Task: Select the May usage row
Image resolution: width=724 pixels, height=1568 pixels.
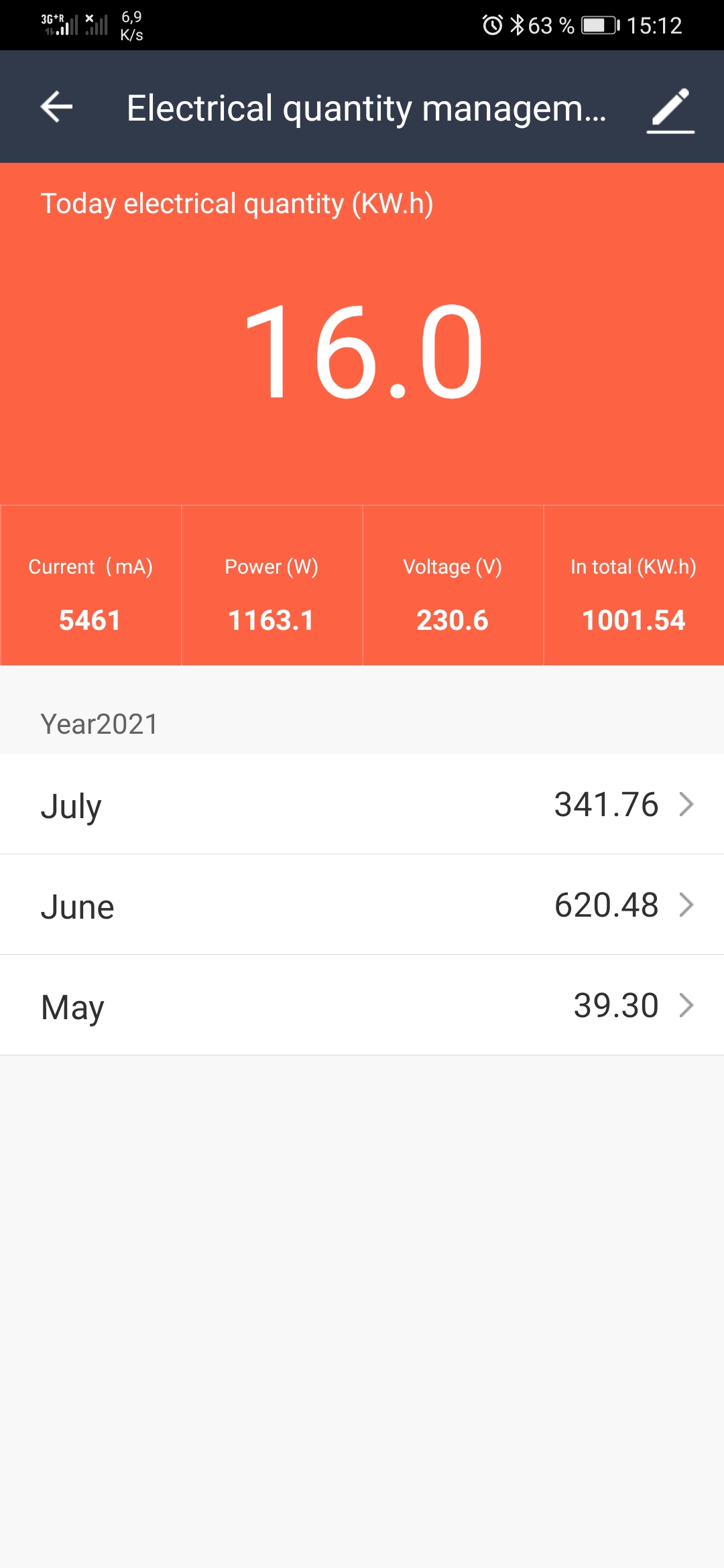Action: [x=362, y=1005]
